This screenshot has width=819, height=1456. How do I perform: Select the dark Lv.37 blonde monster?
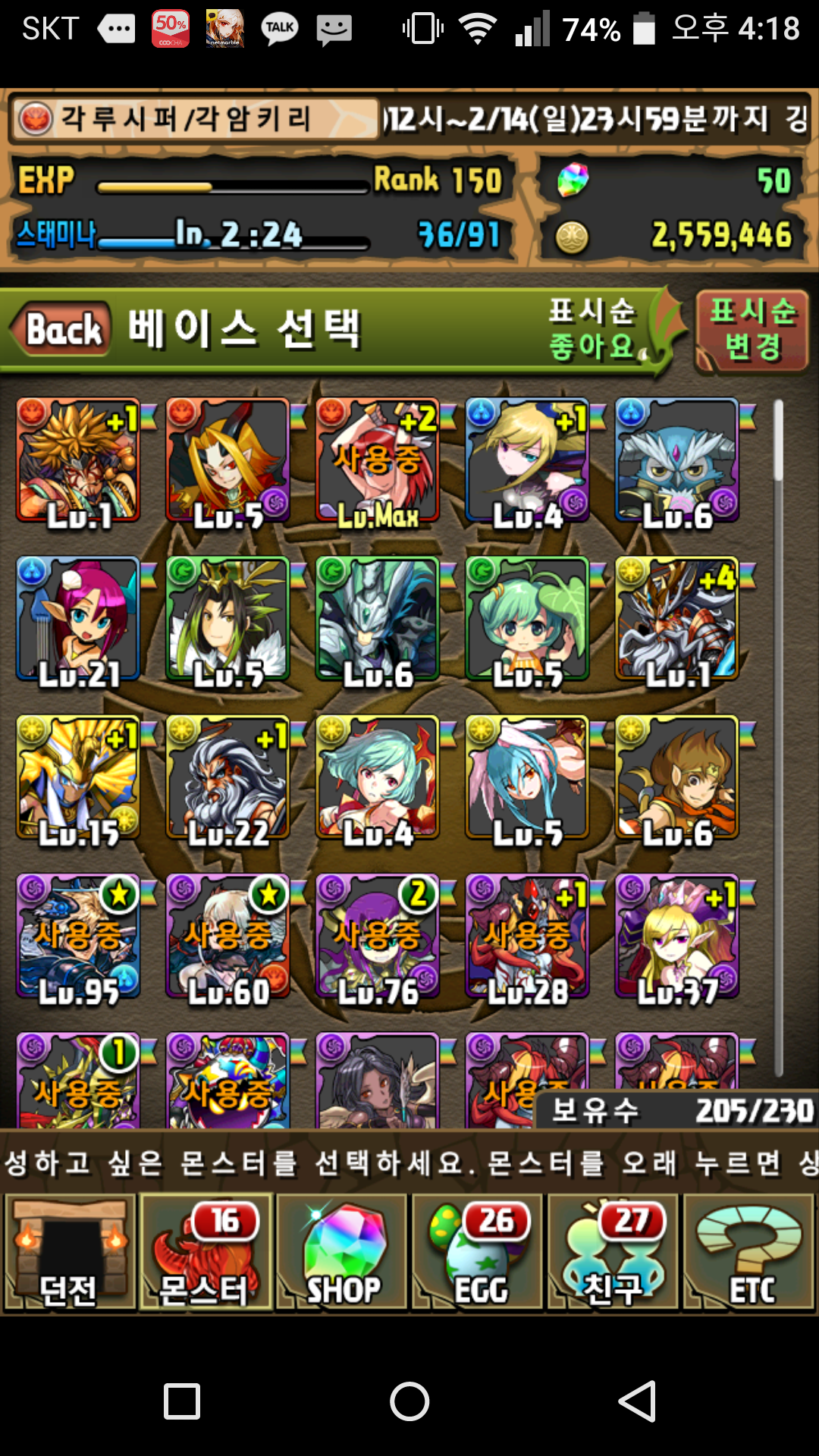click(676, 936)
